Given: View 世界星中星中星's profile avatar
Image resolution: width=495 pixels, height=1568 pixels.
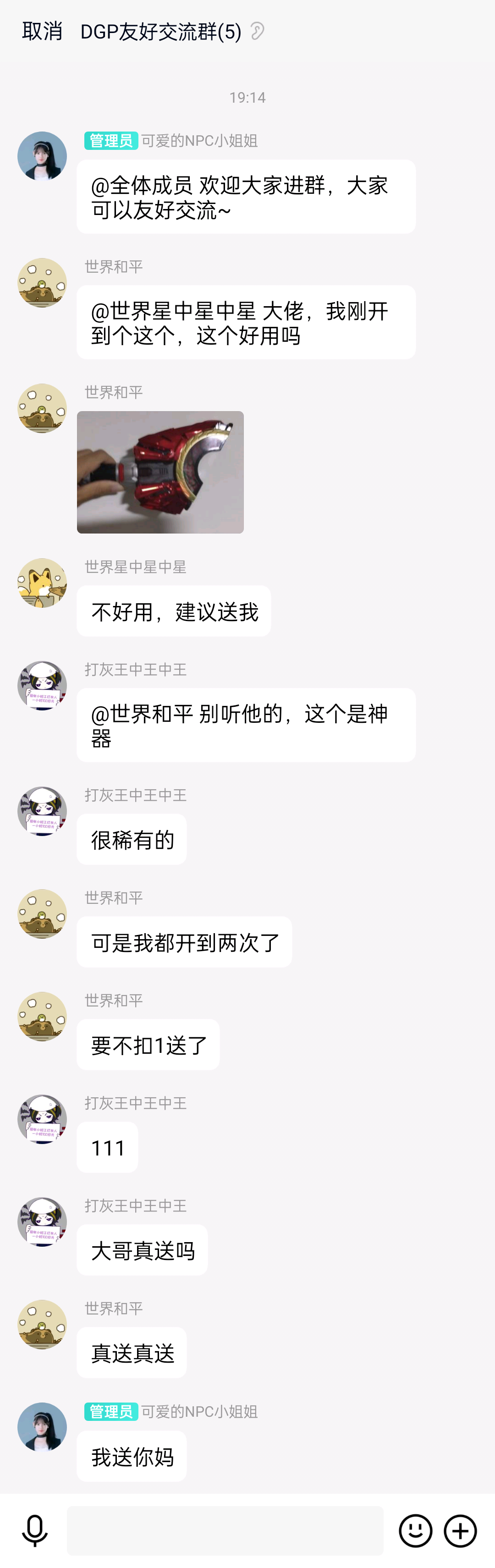Looking at the screenshot, I should (42, 583).
